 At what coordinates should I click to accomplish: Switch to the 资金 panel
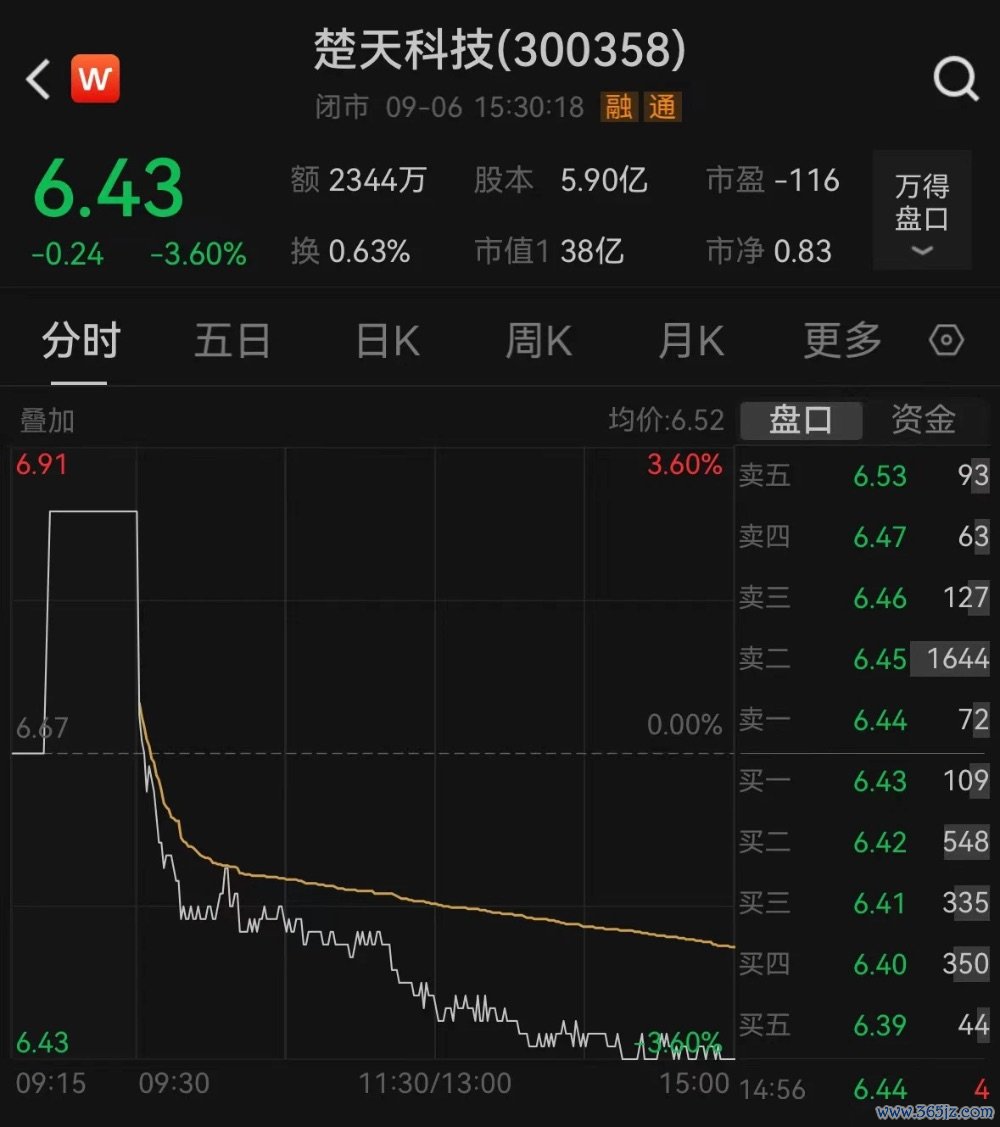923,420
